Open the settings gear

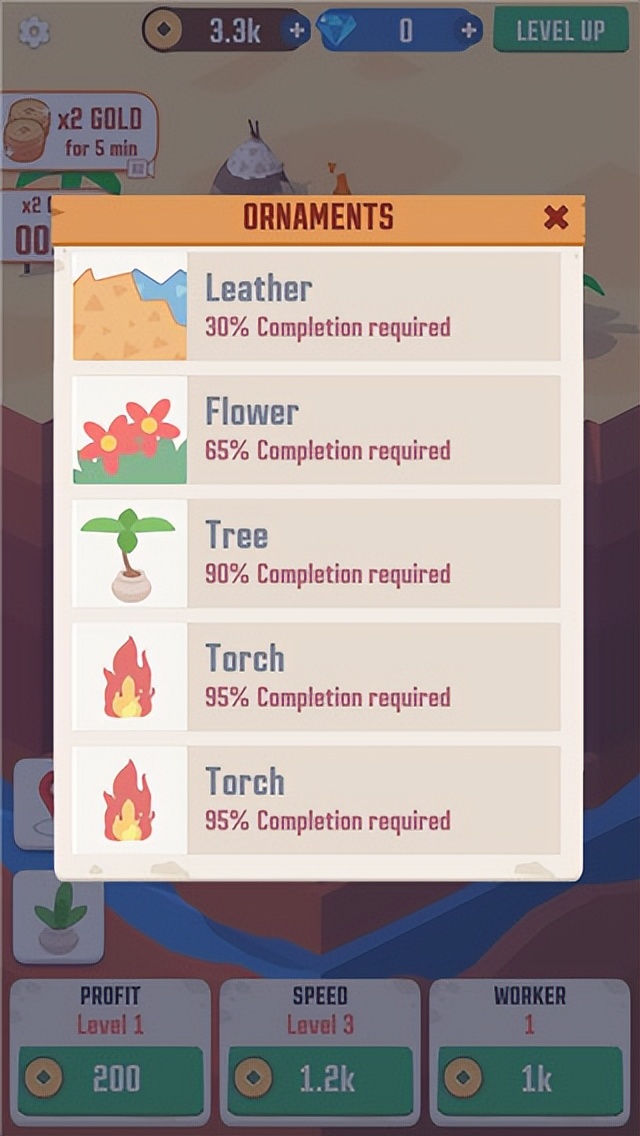pos(34,31)
